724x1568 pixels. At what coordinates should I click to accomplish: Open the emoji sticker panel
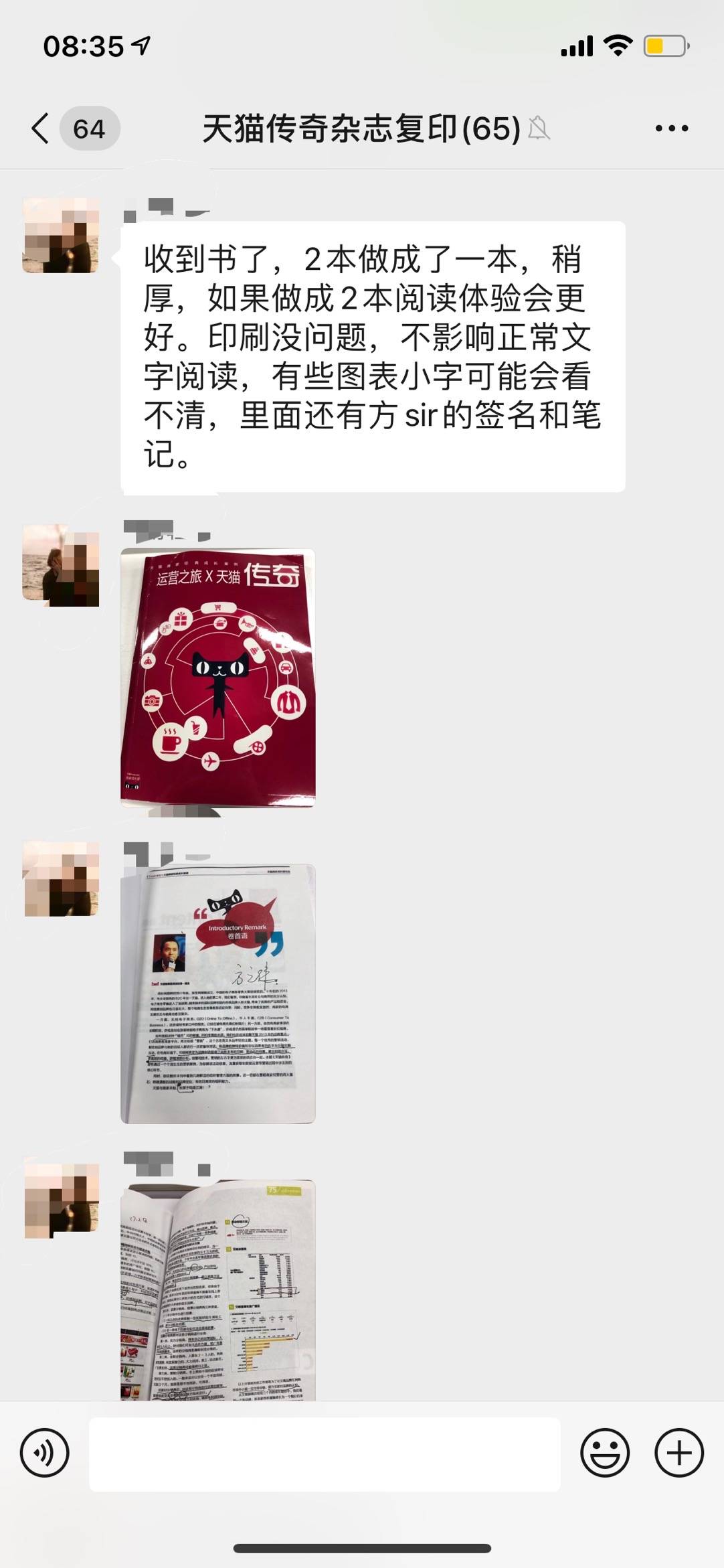(x=605, y=1453)
